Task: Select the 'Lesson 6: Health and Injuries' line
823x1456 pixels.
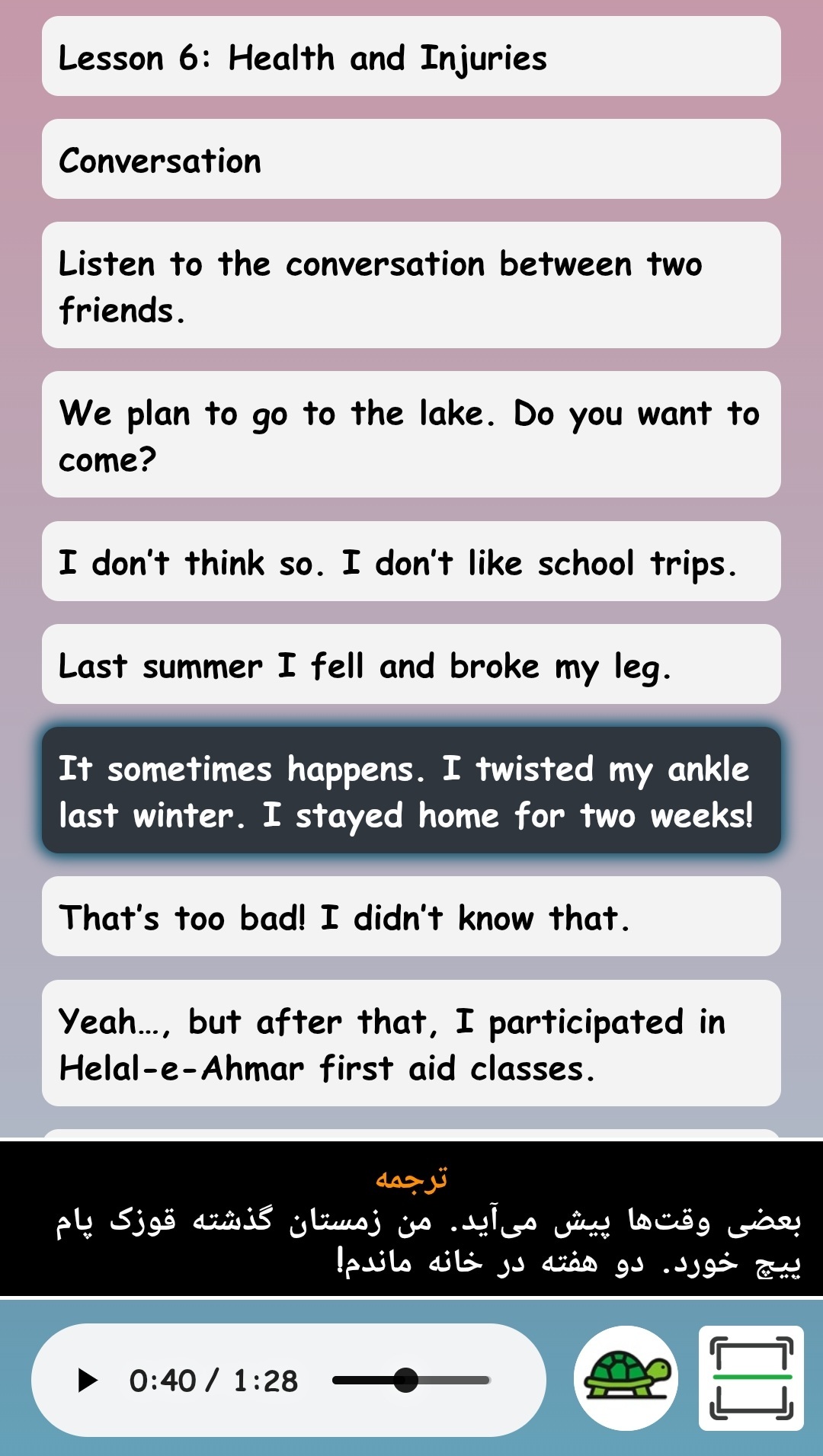Action: pyautogui.click(x=411, y=57)
